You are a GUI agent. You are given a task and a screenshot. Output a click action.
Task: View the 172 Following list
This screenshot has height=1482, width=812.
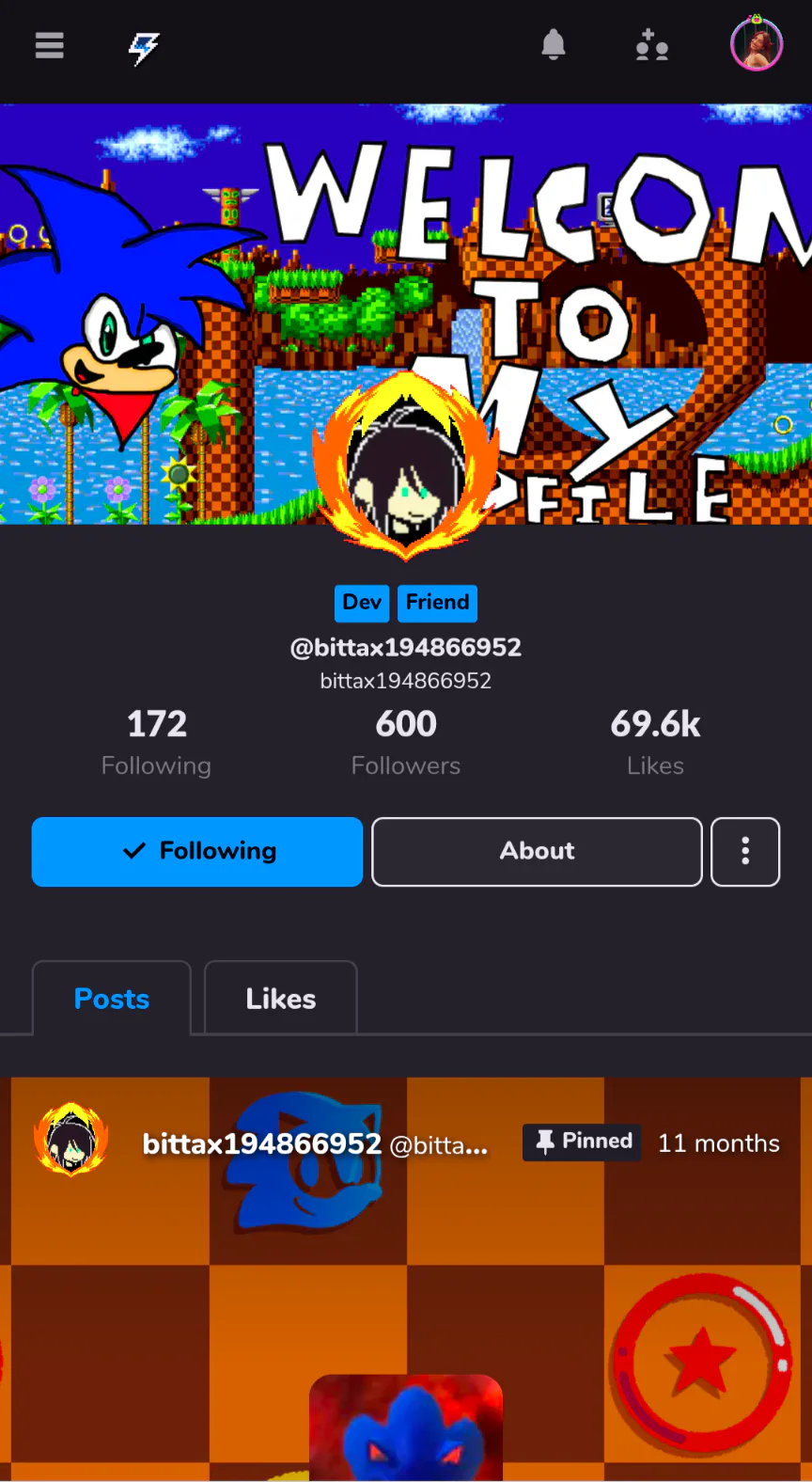[x=156, y=742]
